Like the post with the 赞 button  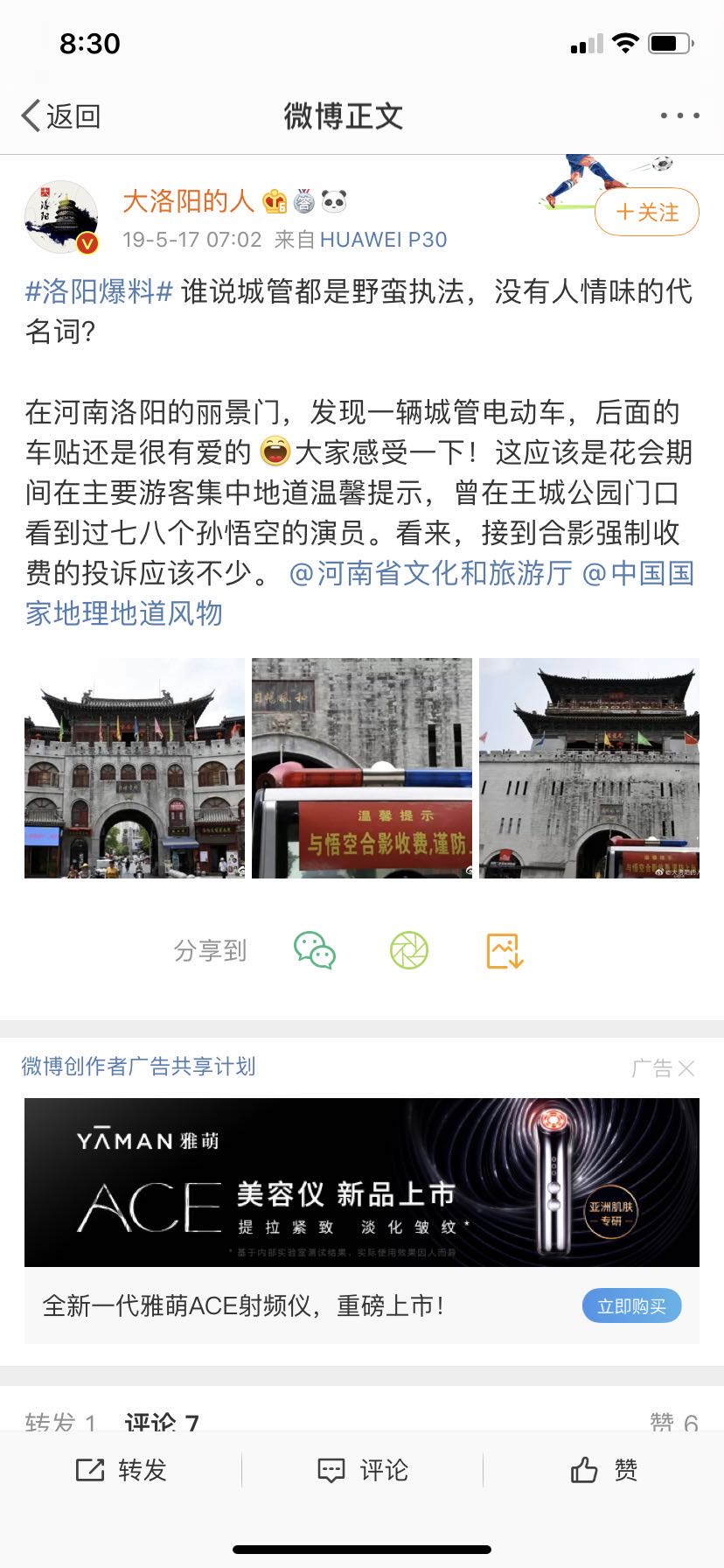(x=603, y=1470)
